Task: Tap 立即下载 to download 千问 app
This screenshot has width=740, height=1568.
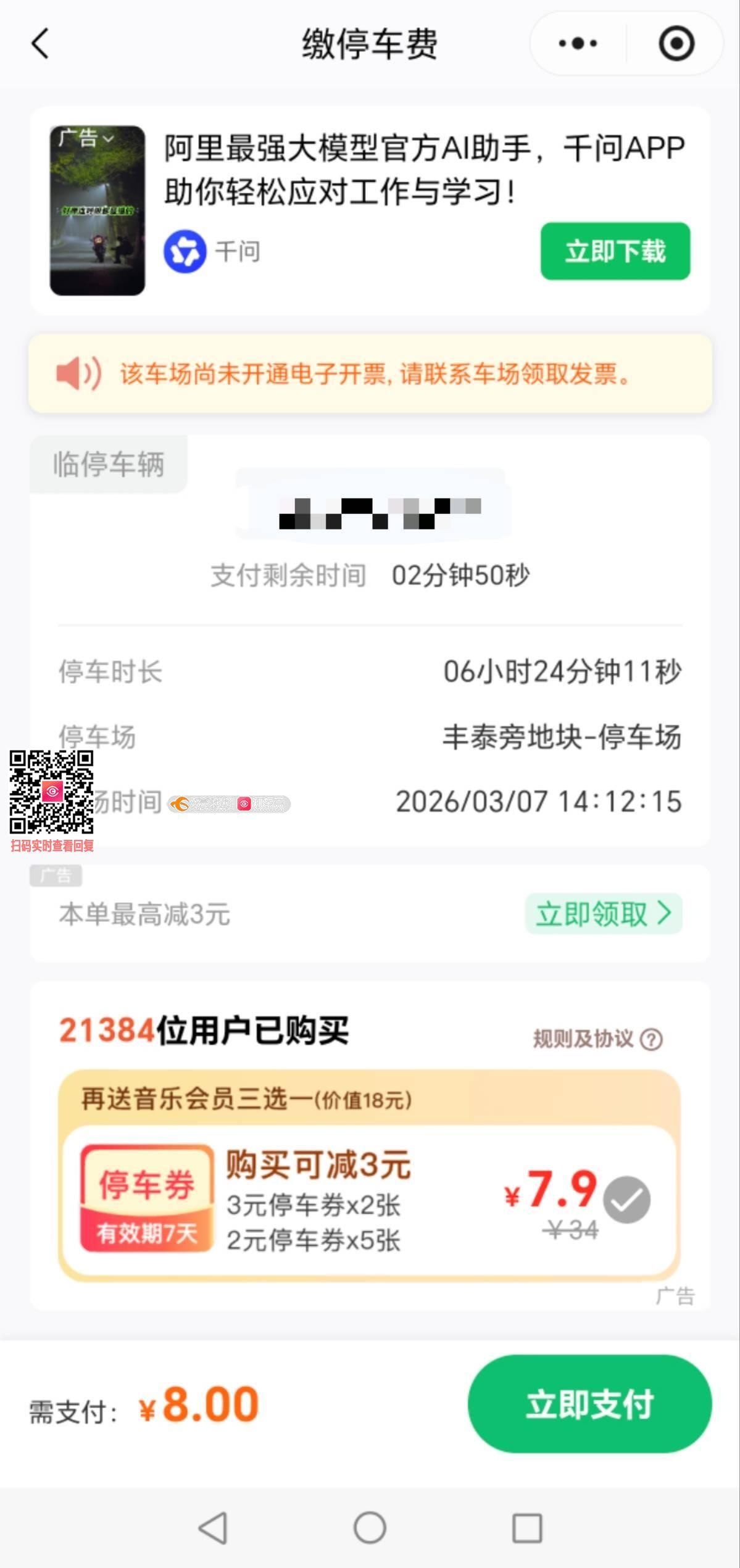Action: click(615, 251)
